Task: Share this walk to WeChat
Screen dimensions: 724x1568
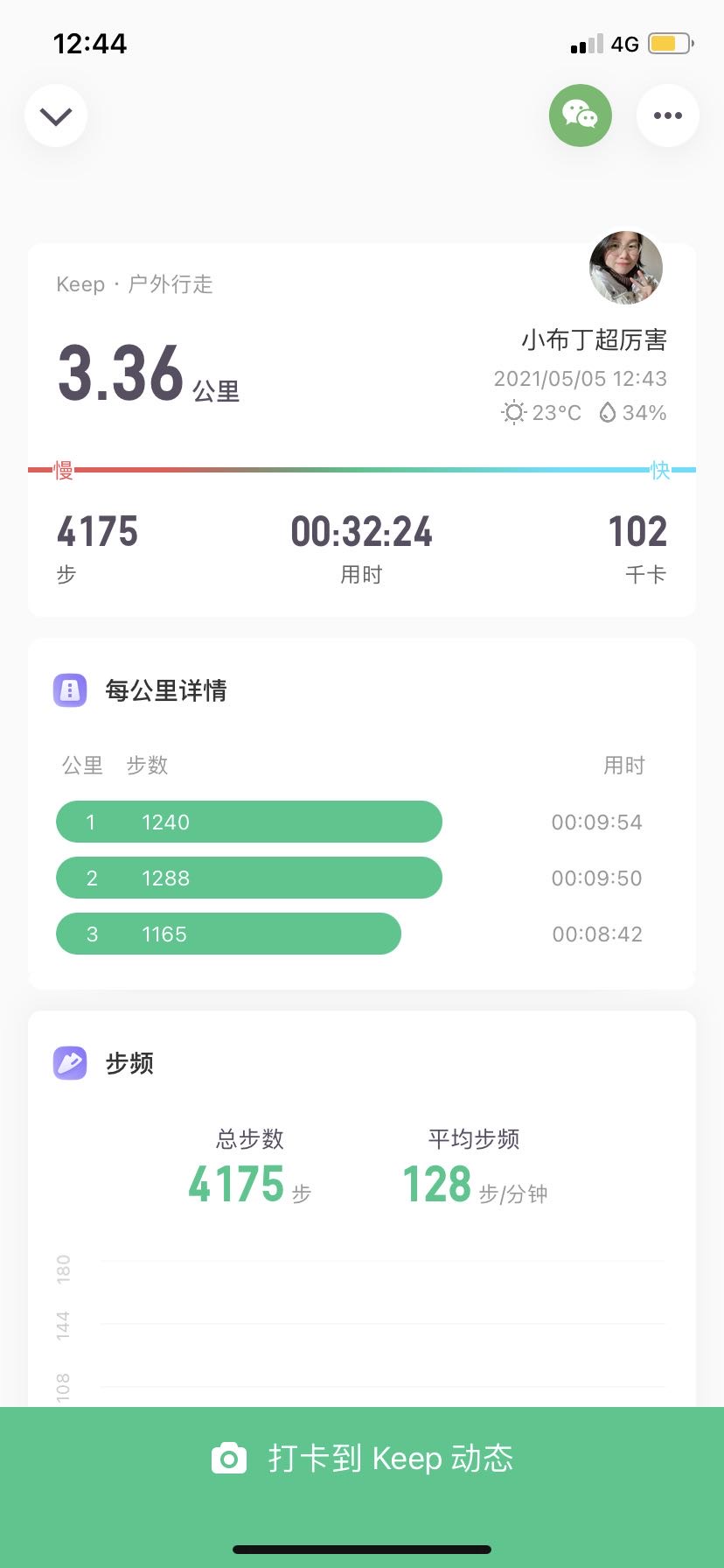Action: (x=580, y=115)
